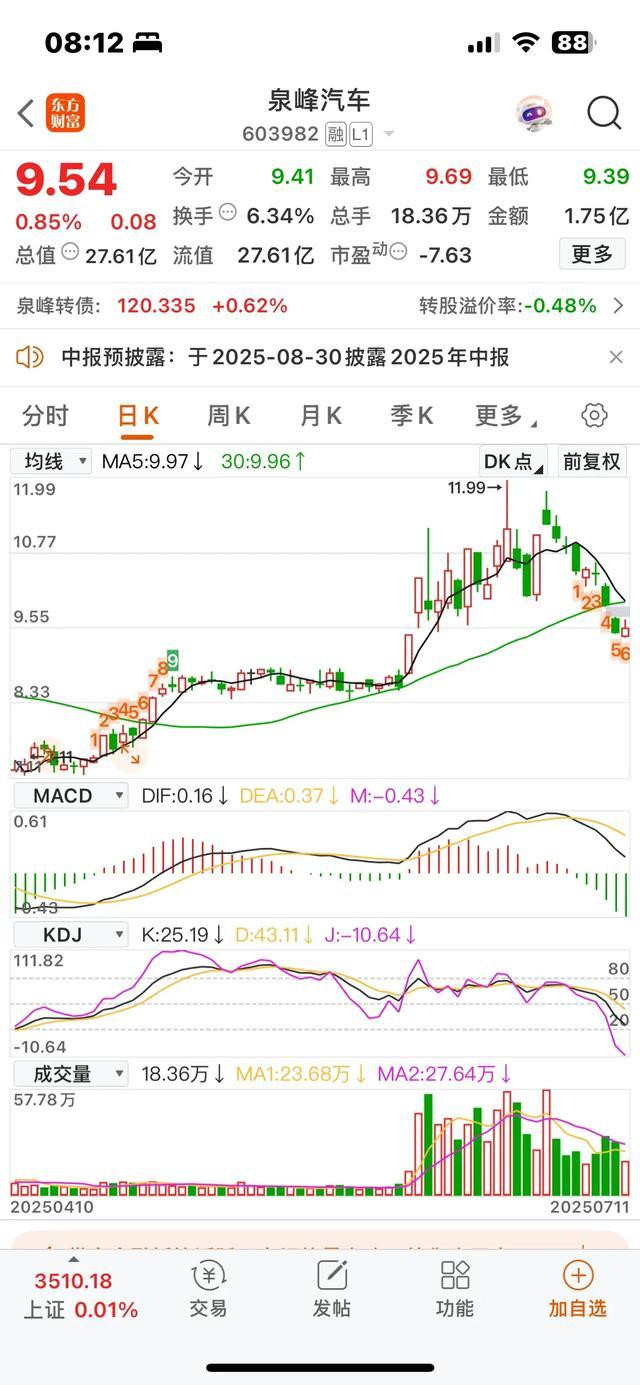Toggle the DK点 signal option
This screenshot has width=640, height=1385.
point(513,461)
